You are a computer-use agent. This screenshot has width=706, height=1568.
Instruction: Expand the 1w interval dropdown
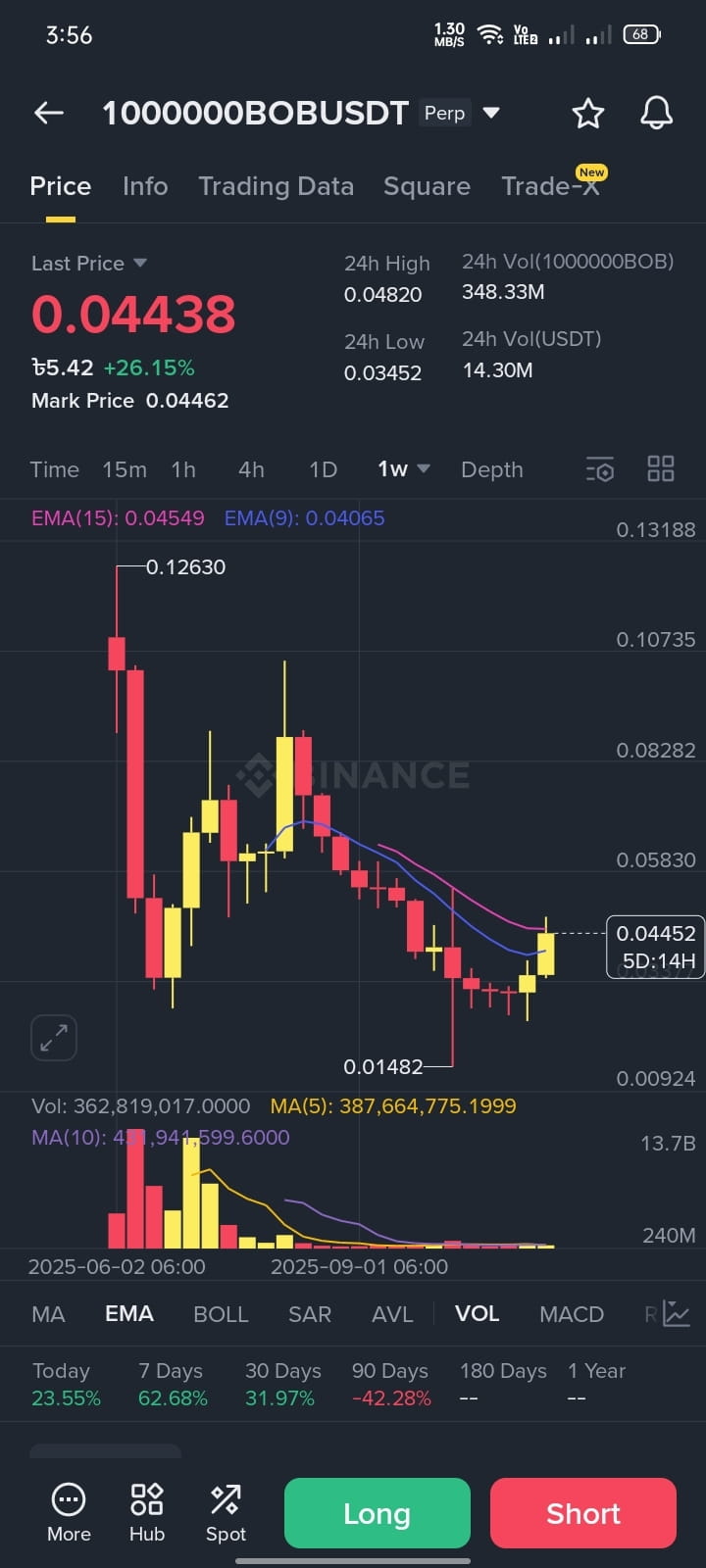[x=403, y=469]
